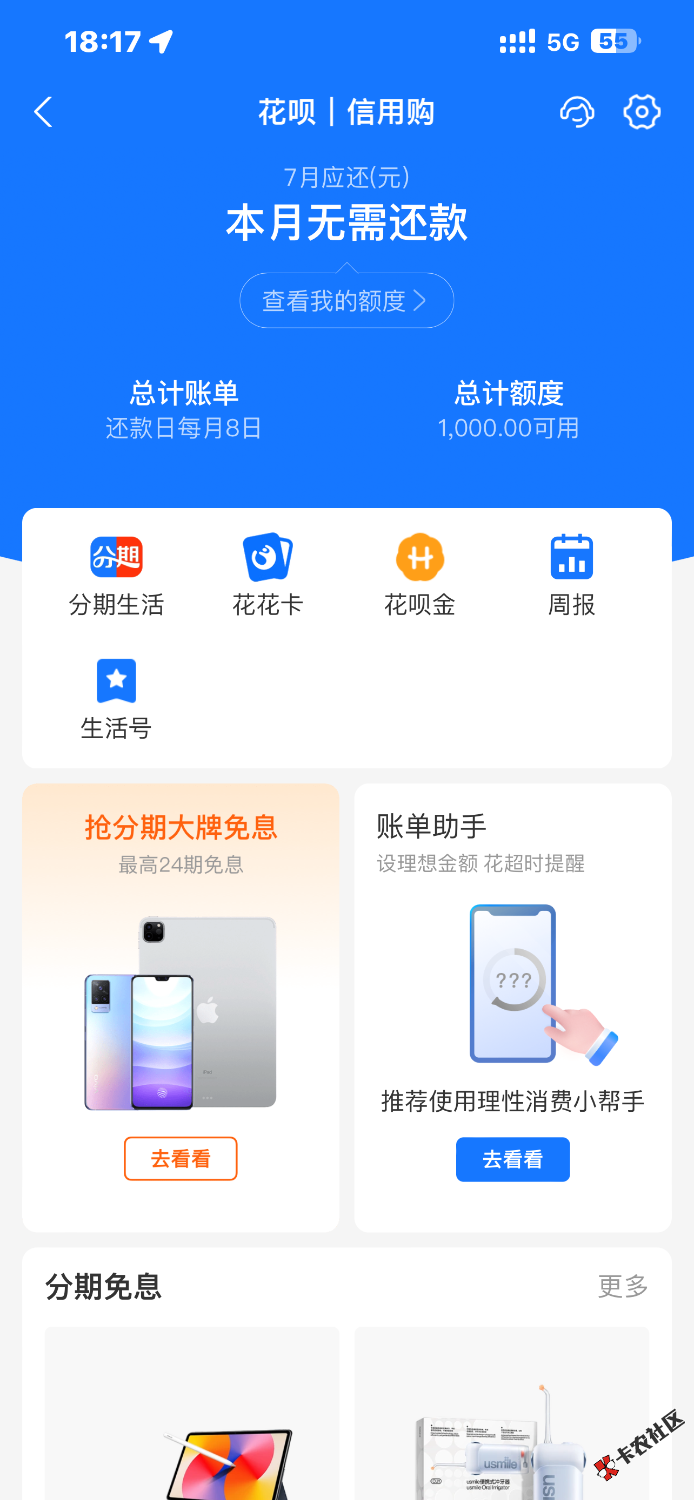The height and width of the screenshot is (1500, 694).
Task: Go back using the top-left arrow
Action: pyautogui.click(x=43, y=112)
